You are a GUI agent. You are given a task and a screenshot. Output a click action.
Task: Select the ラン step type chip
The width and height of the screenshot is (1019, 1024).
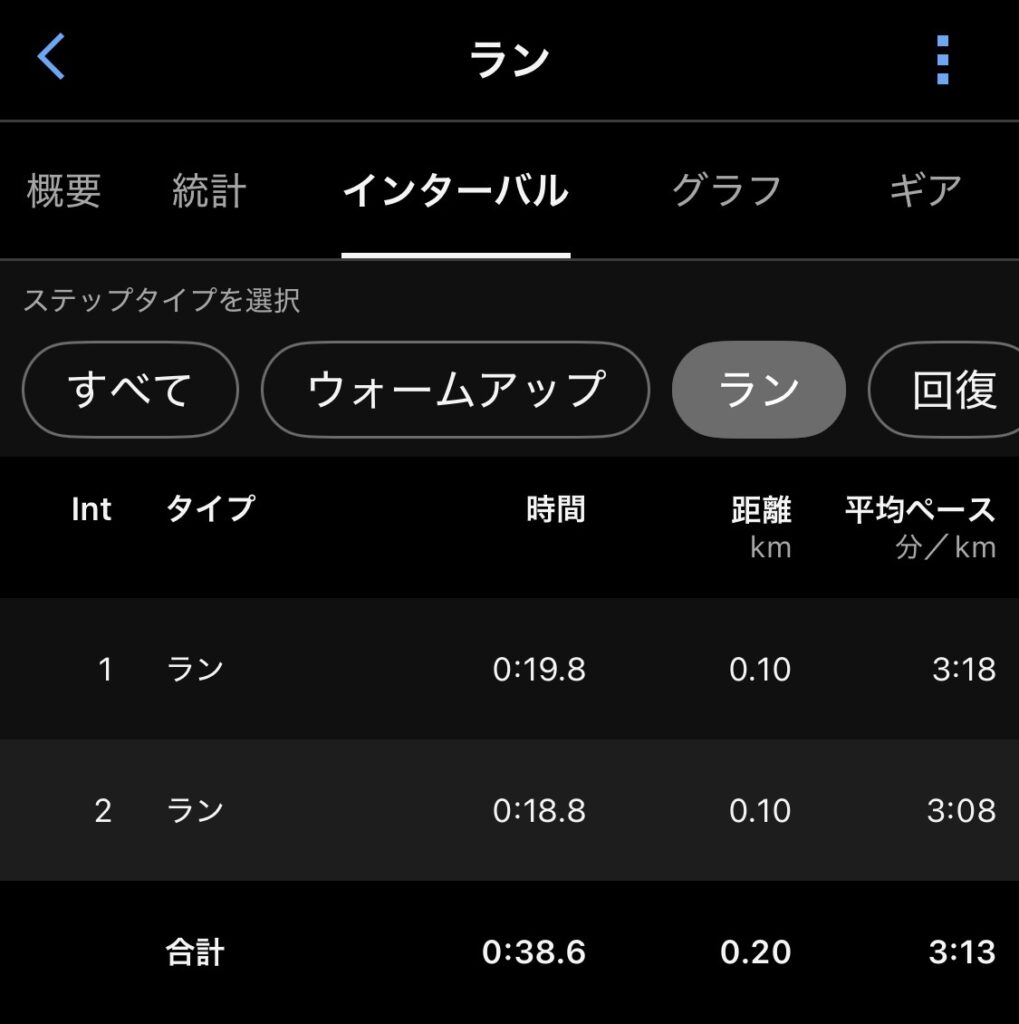[x=759, y=390]
